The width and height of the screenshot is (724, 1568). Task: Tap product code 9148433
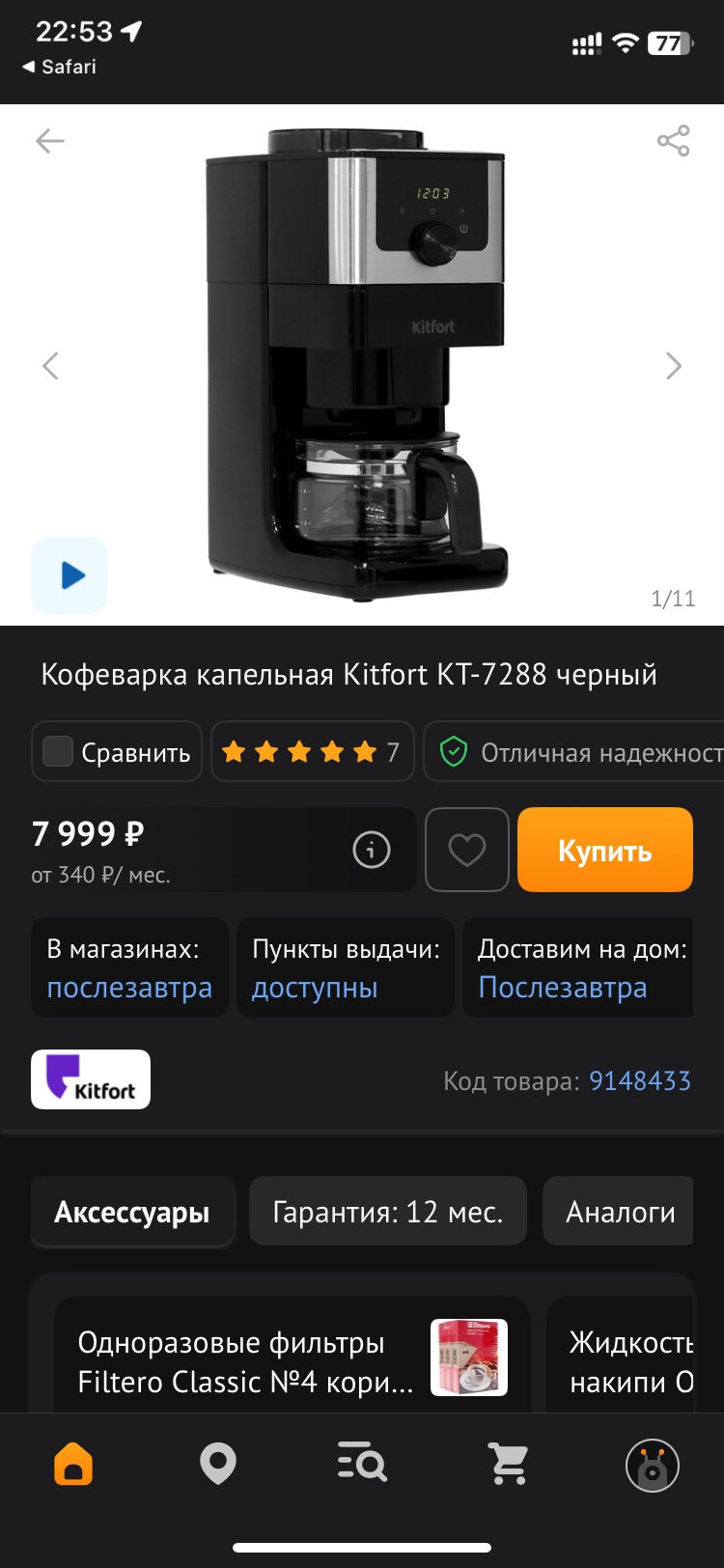640,1080
